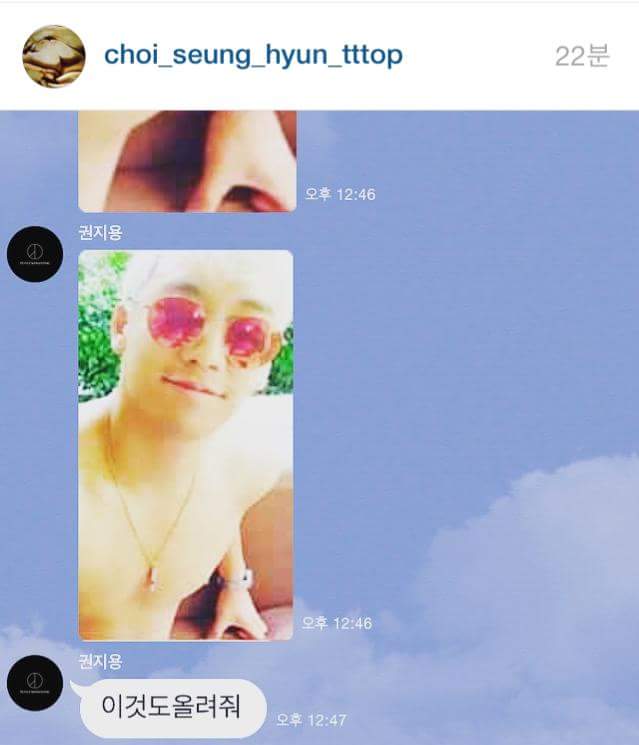
Task: Tap the poster's round profile avatar
Action: click(54, 56)
